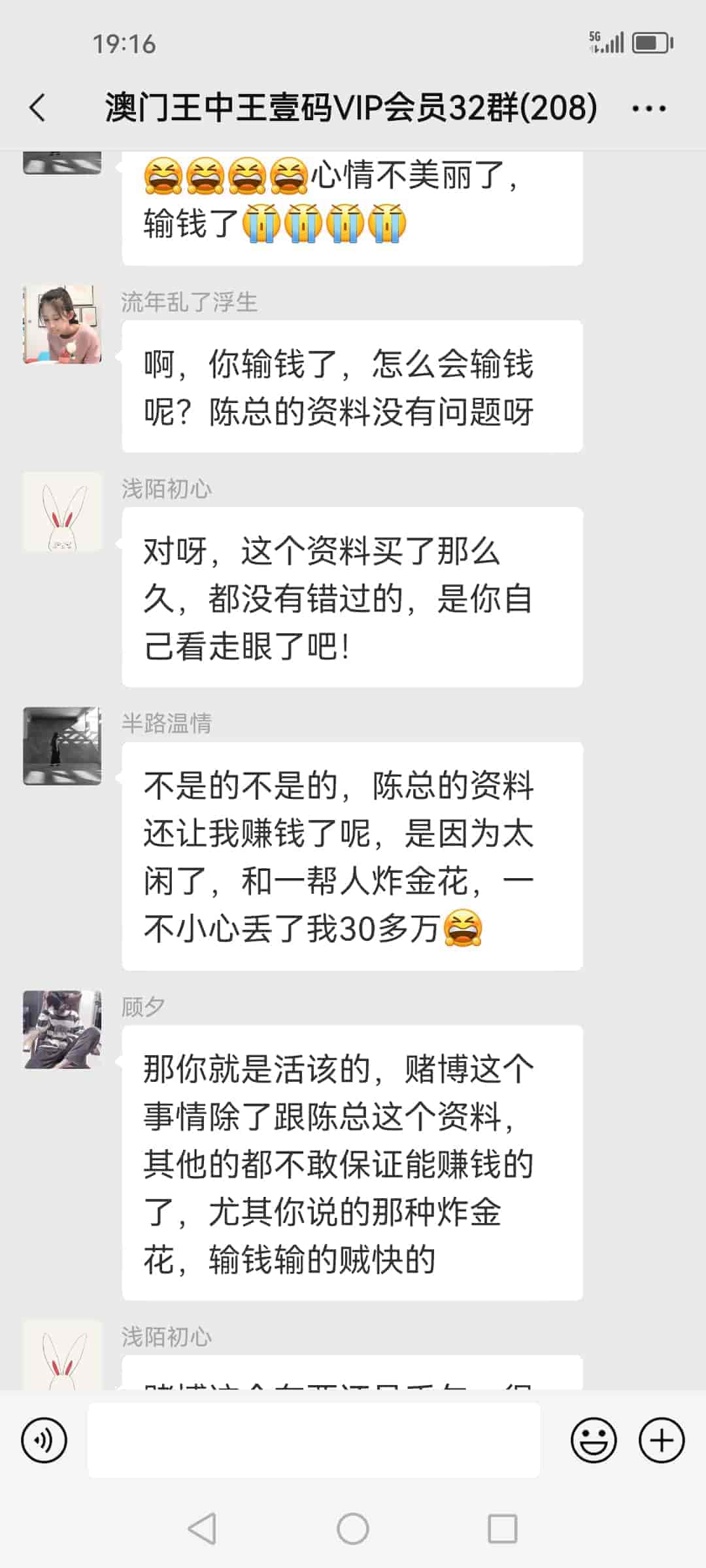This screenshot has height=1568, width=706.
Task: Tap the message text field
Action: 314,1440
